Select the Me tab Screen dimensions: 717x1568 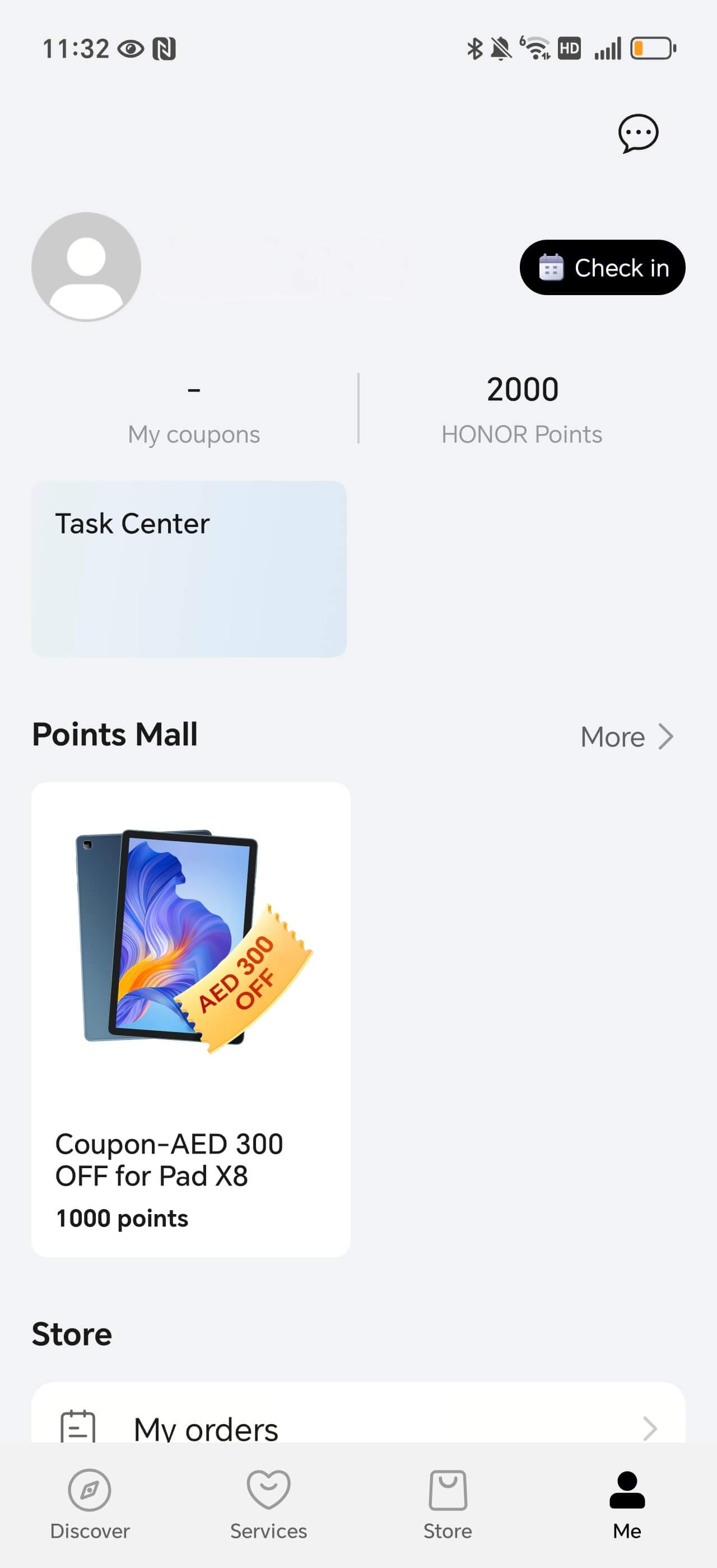(x=627, y=1505)
